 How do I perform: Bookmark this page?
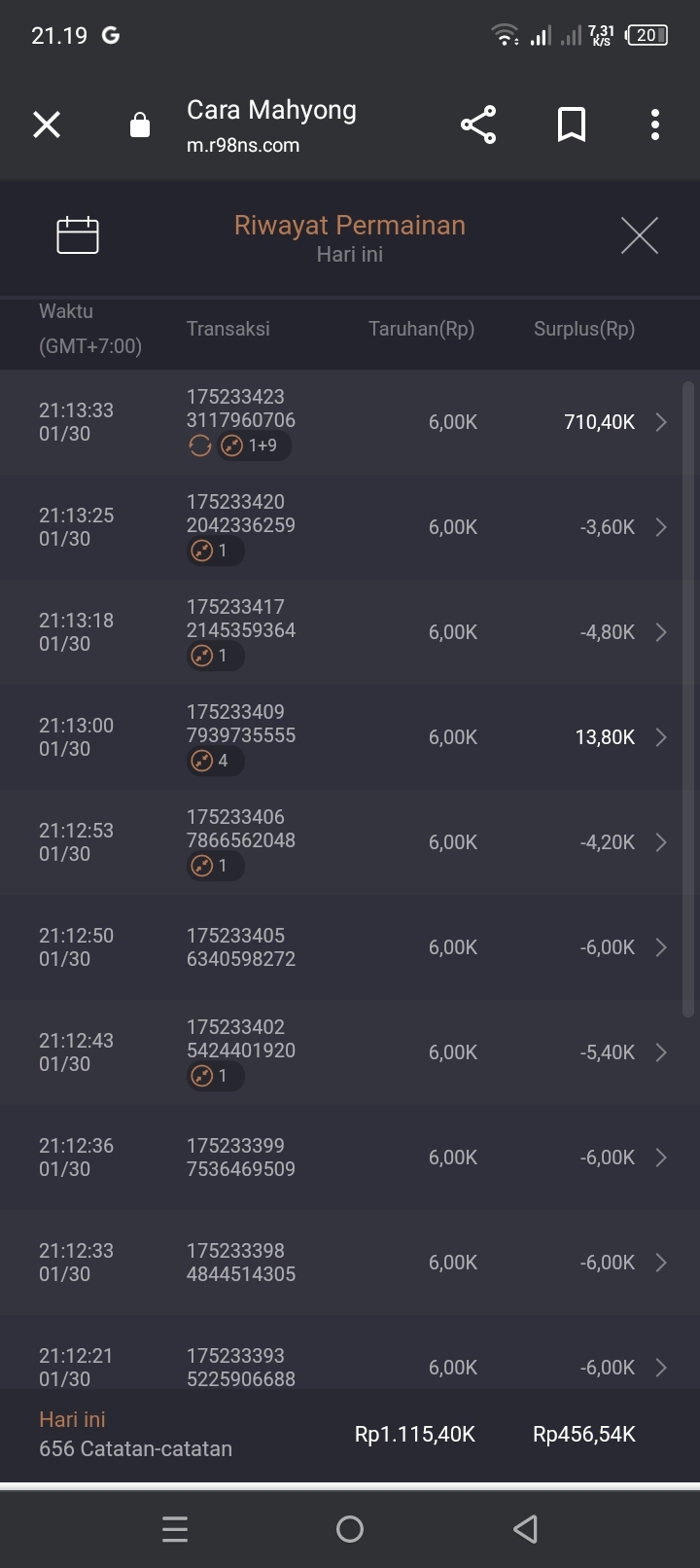pos(571,125)
